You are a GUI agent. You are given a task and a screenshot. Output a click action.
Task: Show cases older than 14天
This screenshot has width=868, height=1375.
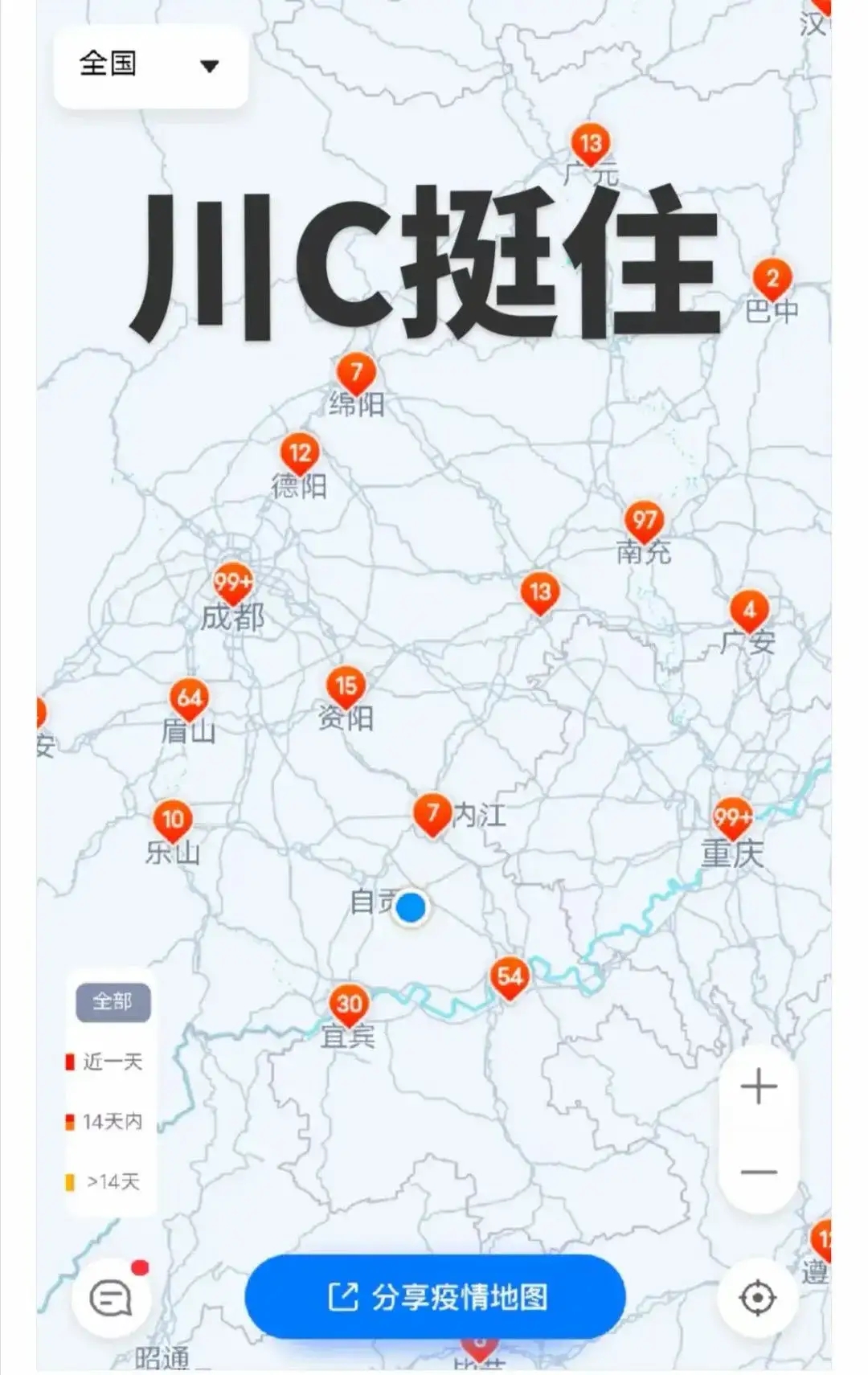[111, 1181]
